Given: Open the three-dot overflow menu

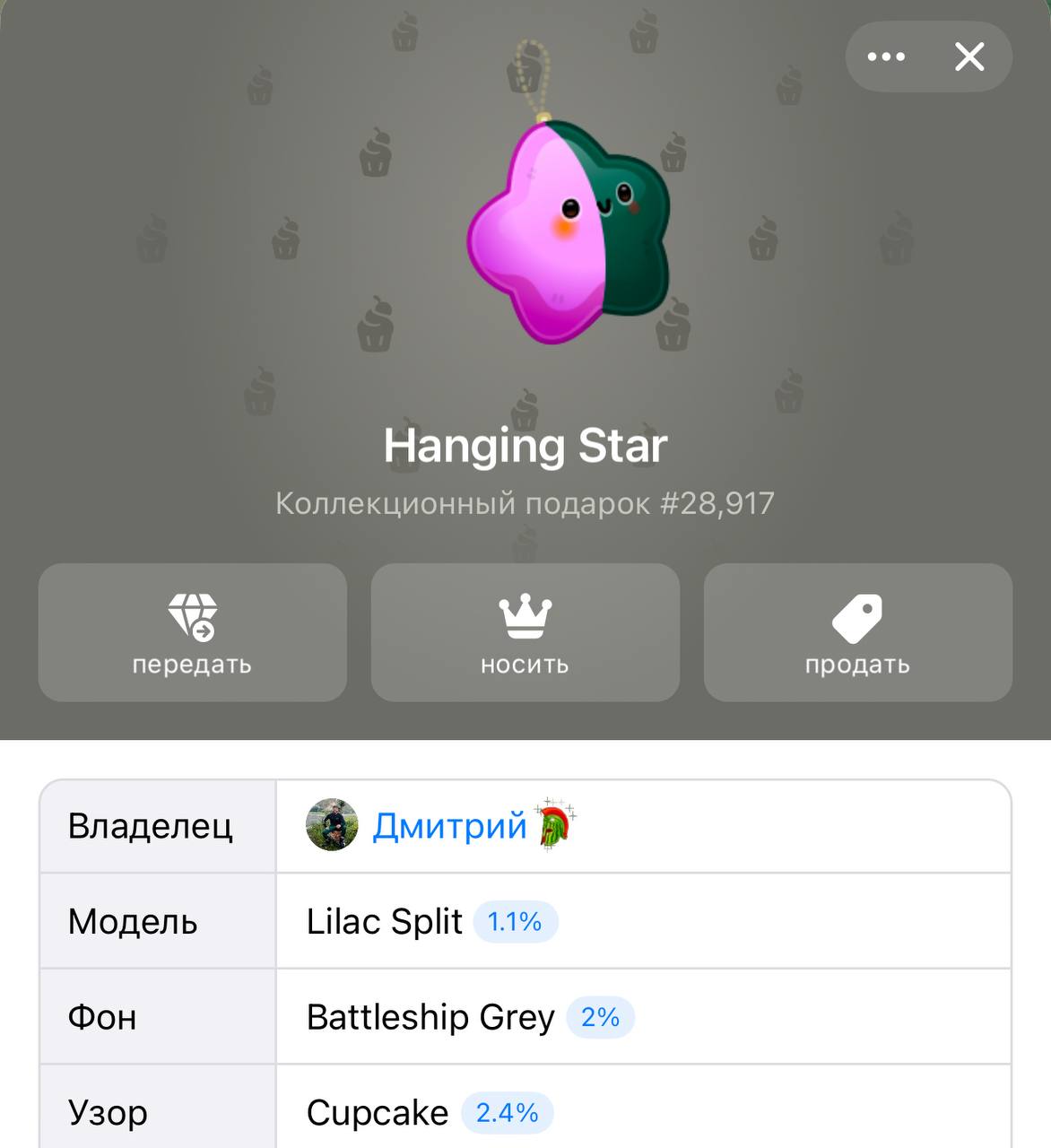Looking at the screenshot, I should [x=886, y=57].
